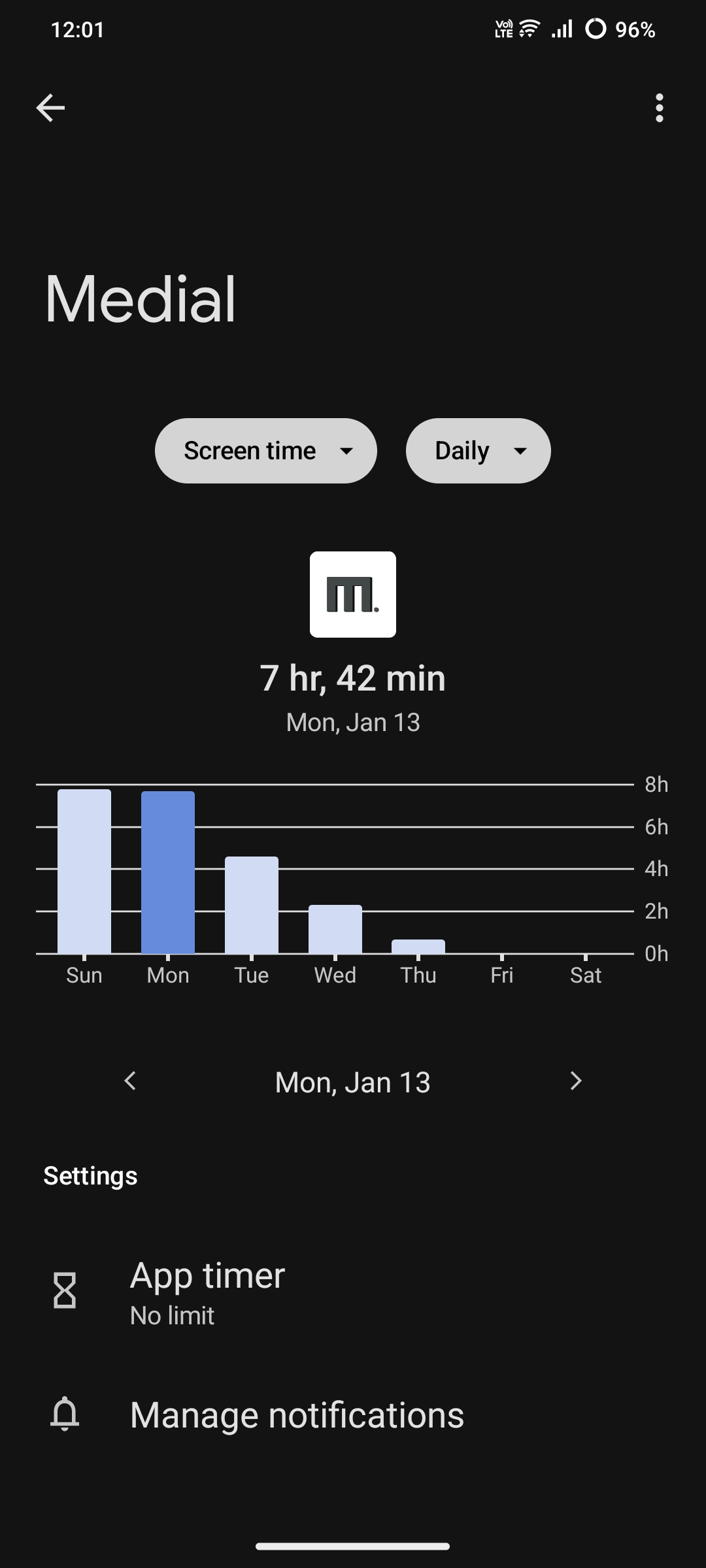Select the Wed bar in chart
The width and height of the screenshot is (706, 1568).
pos(335,929)
